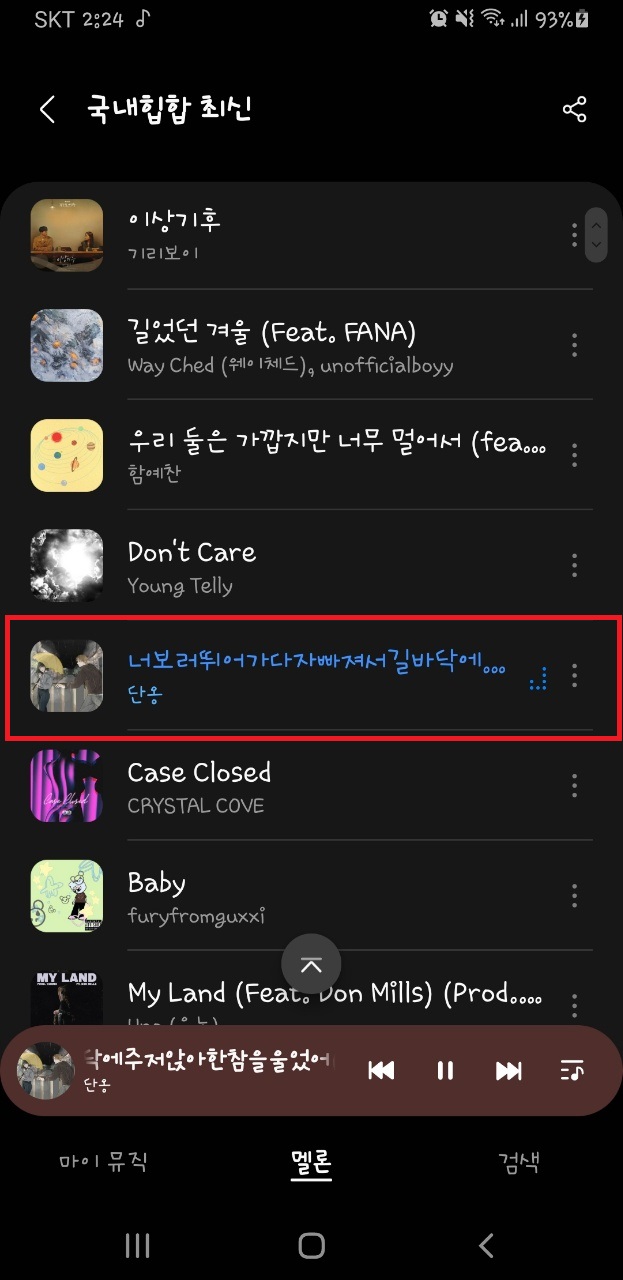Image resolution: width=623 pixels, height=1280 pixels.
Task: Play 길었던 겨울 (Feat. FANA)
Action: point(300,345)
